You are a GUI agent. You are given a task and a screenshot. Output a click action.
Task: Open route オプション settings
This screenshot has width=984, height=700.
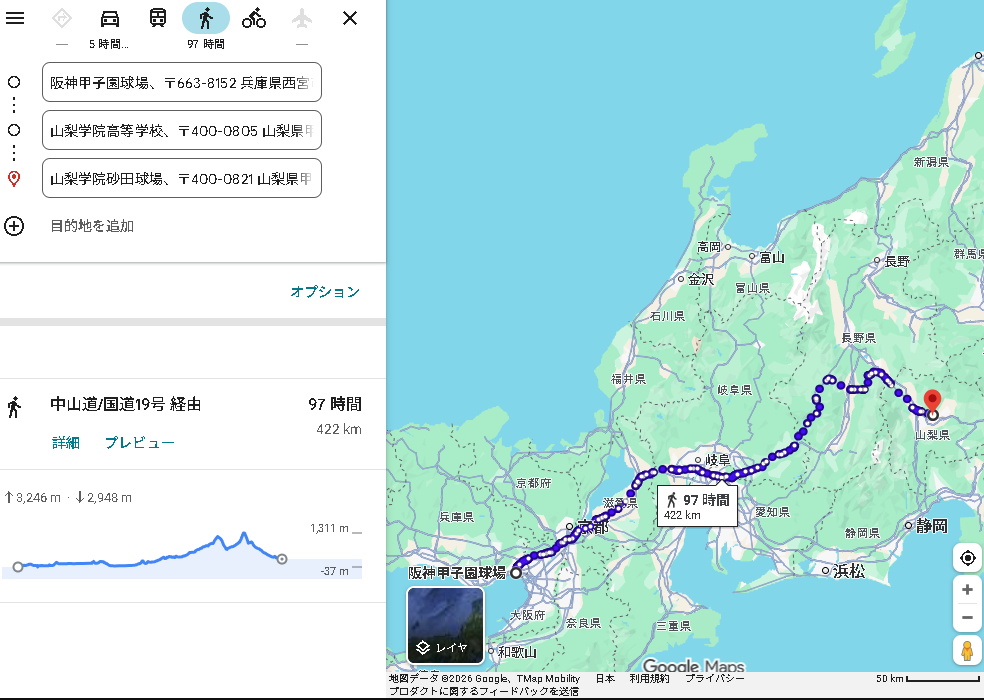(325, 292)
